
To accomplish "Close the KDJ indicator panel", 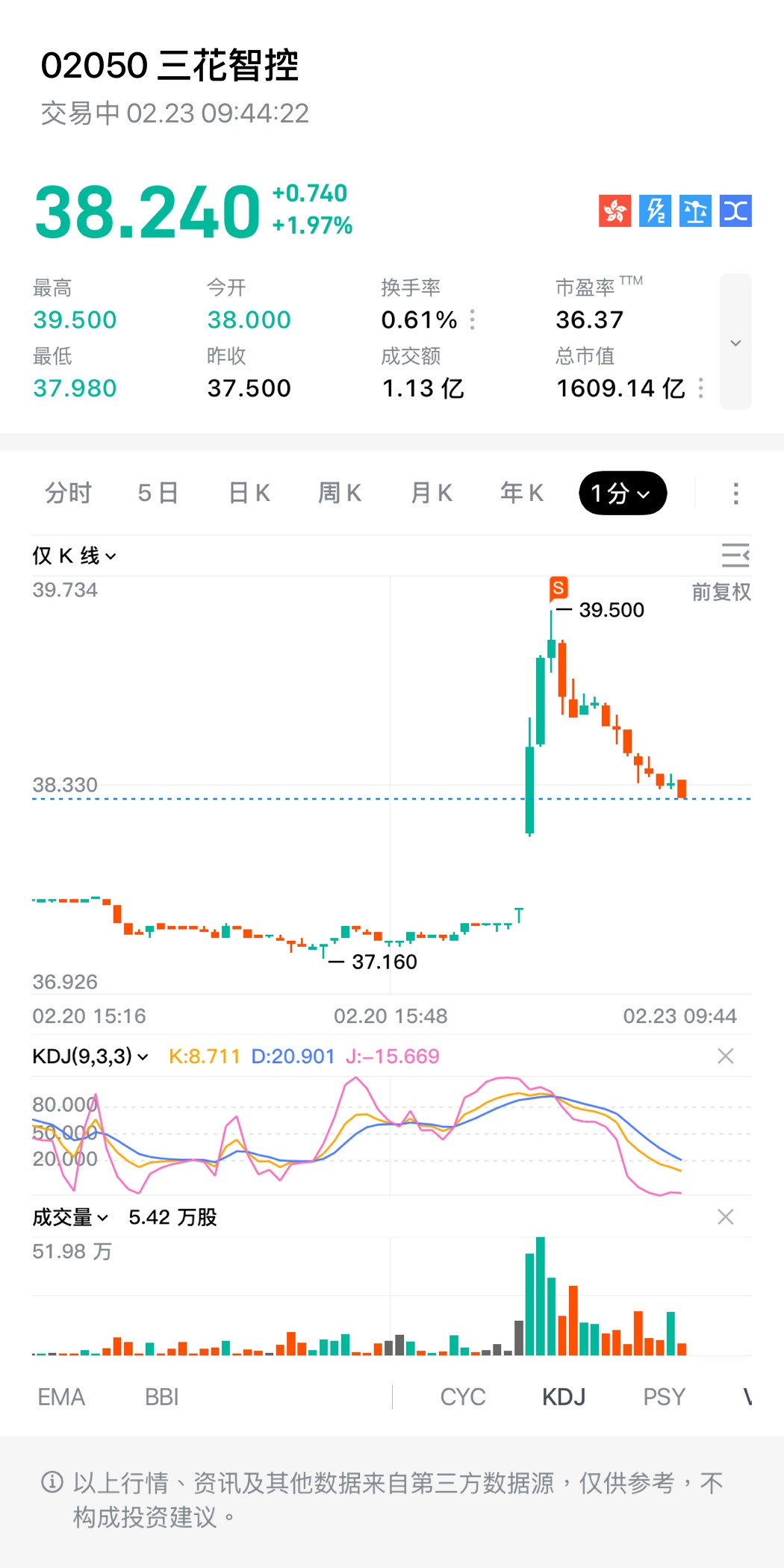I will pyautogui.click(x=725, y=1056).
